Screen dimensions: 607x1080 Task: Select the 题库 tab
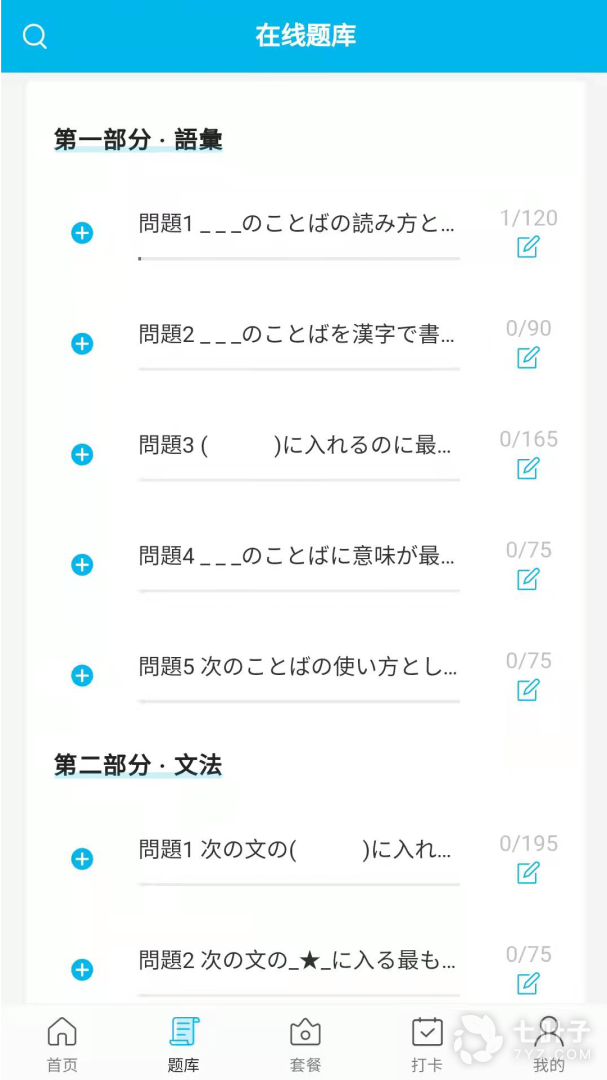point(183,1042)
